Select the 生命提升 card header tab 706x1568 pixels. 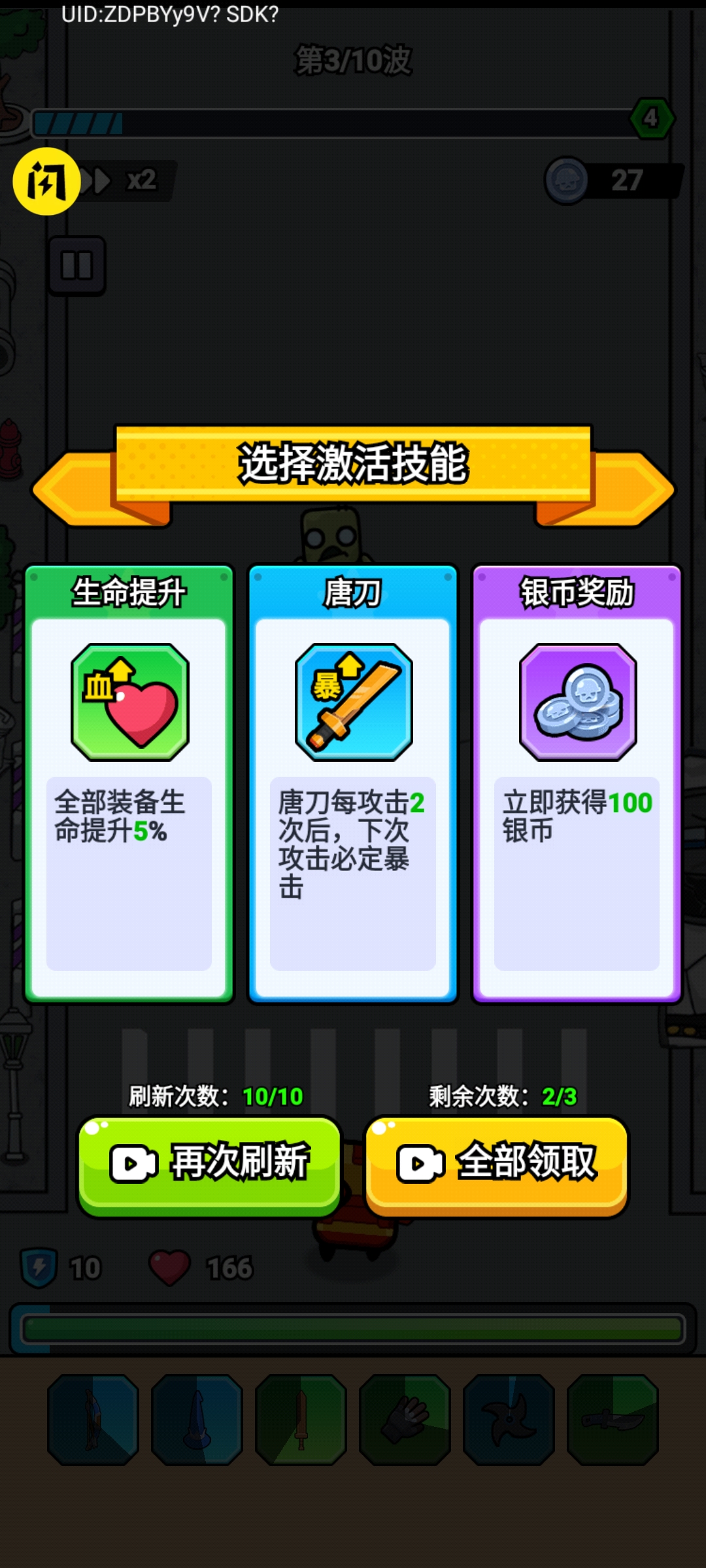(x=129, y=593)
